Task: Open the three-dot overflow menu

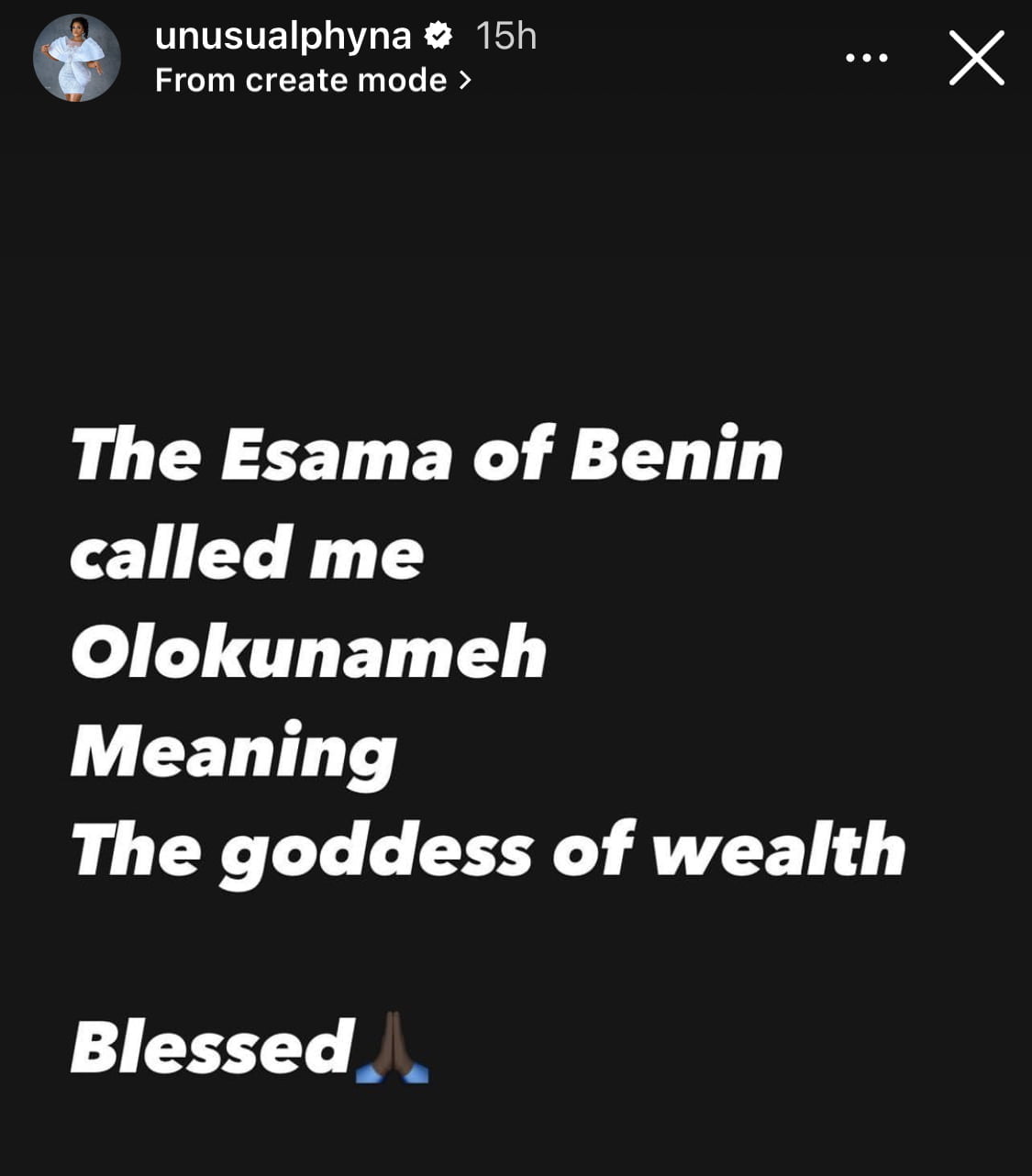Action: pyautogui.click(x=866, y=58)
